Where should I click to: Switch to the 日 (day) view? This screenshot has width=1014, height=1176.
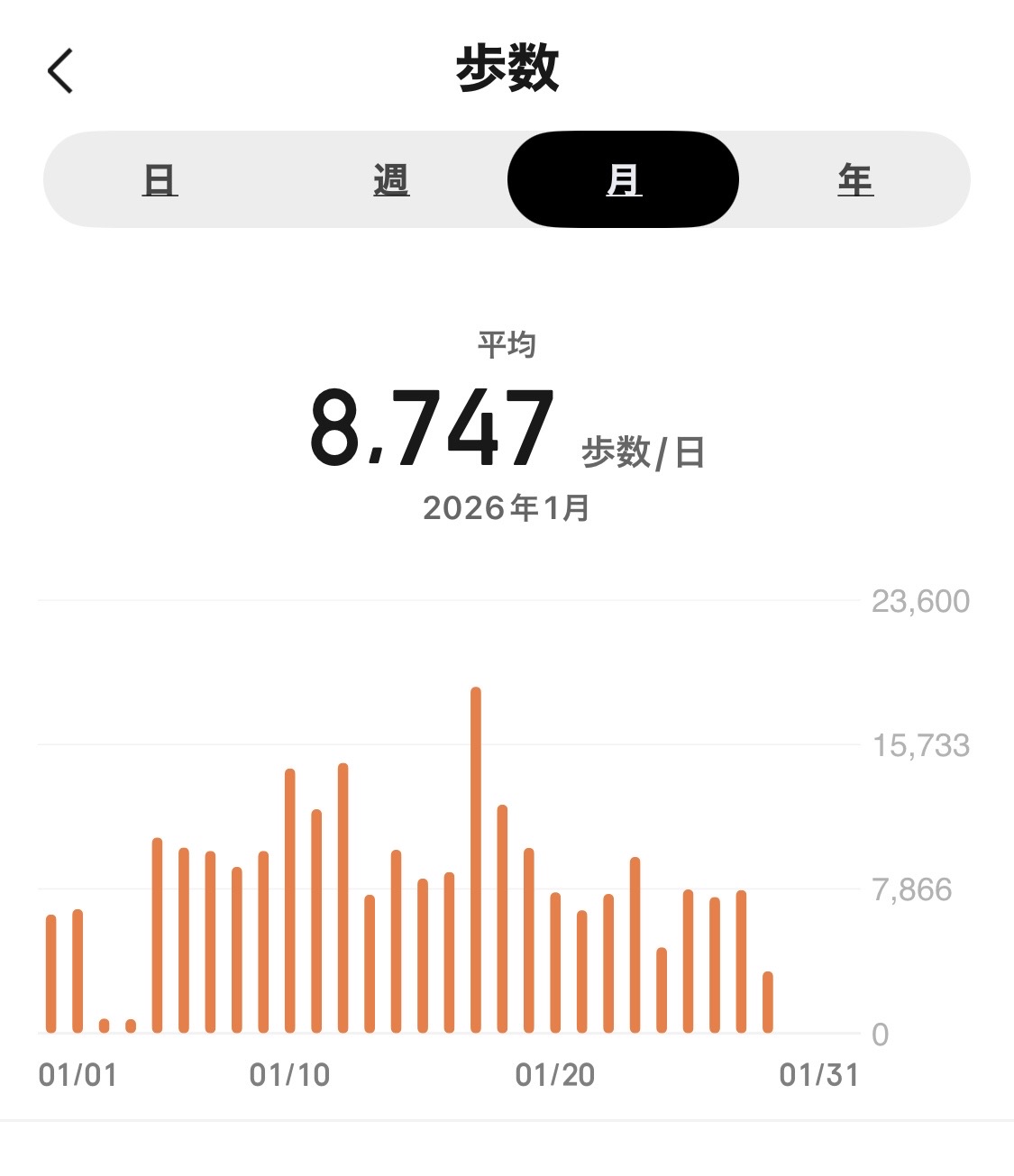click(160, 180)
